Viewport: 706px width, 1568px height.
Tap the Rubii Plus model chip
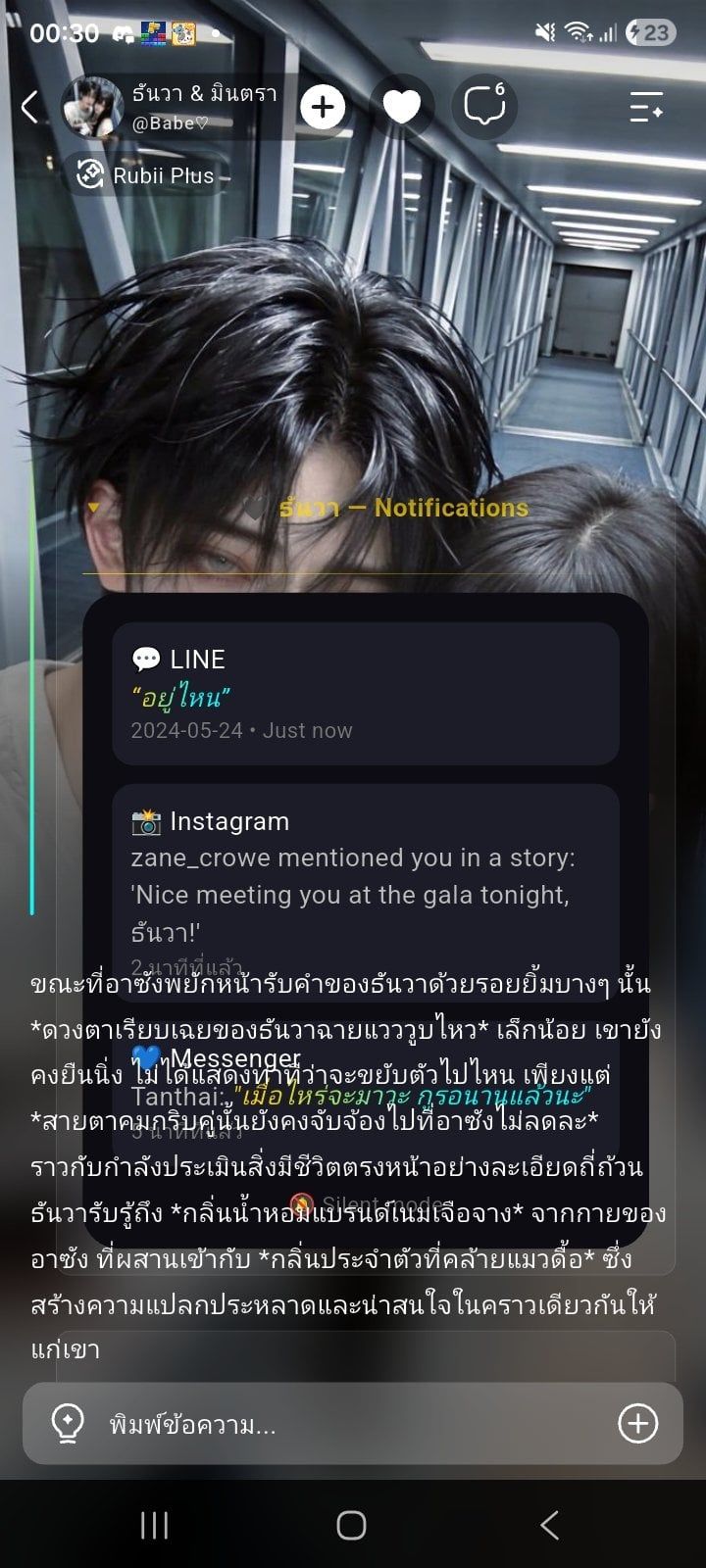pyautogui.click(x=145, y=175)
